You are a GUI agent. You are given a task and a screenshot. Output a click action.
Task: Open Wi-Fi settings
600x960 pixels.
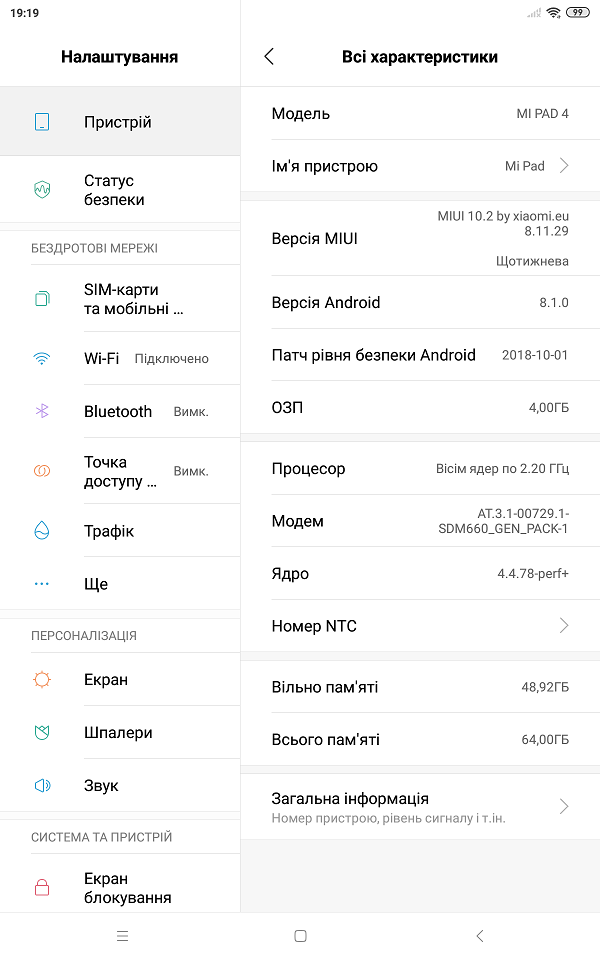tap(120, 359)
